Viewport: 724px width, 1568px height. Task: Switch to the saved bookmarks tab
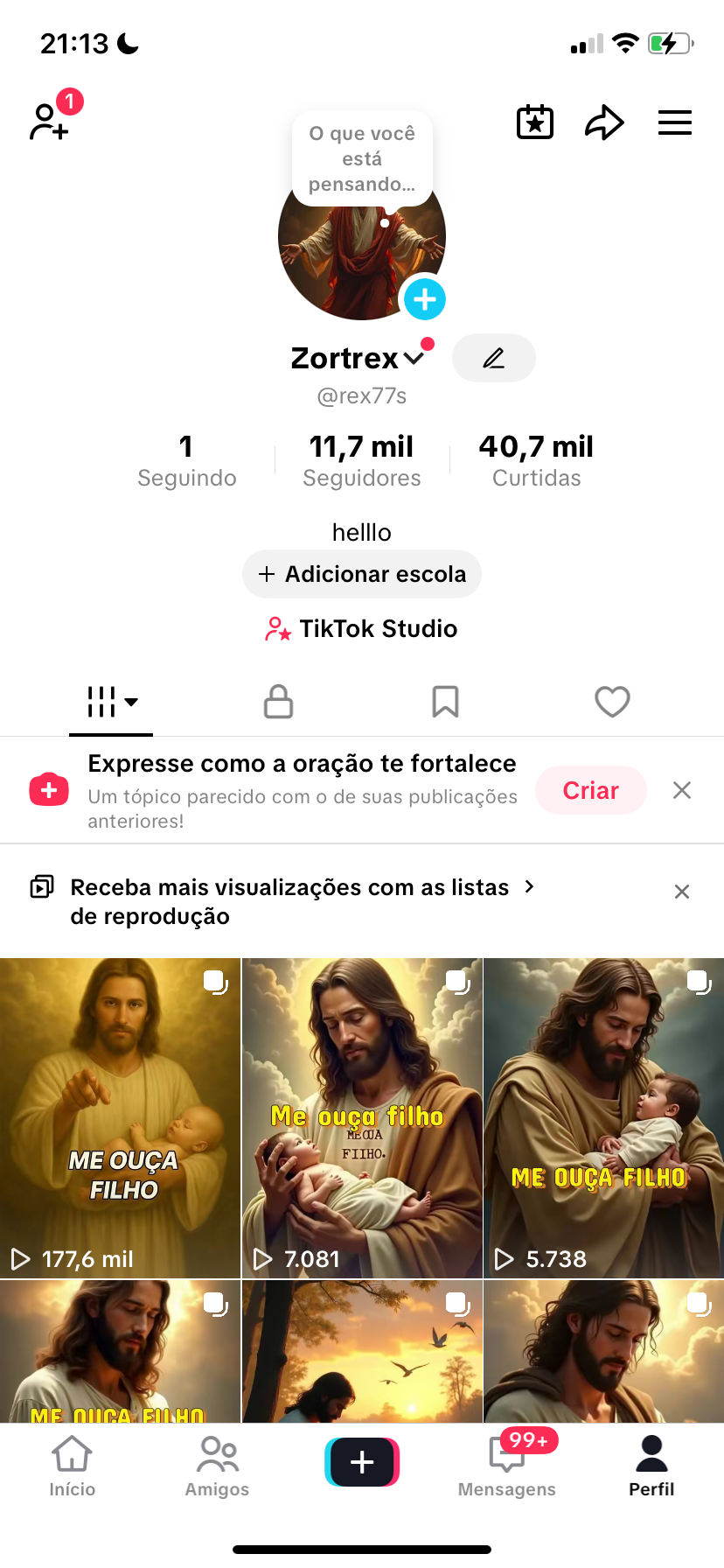445,702
